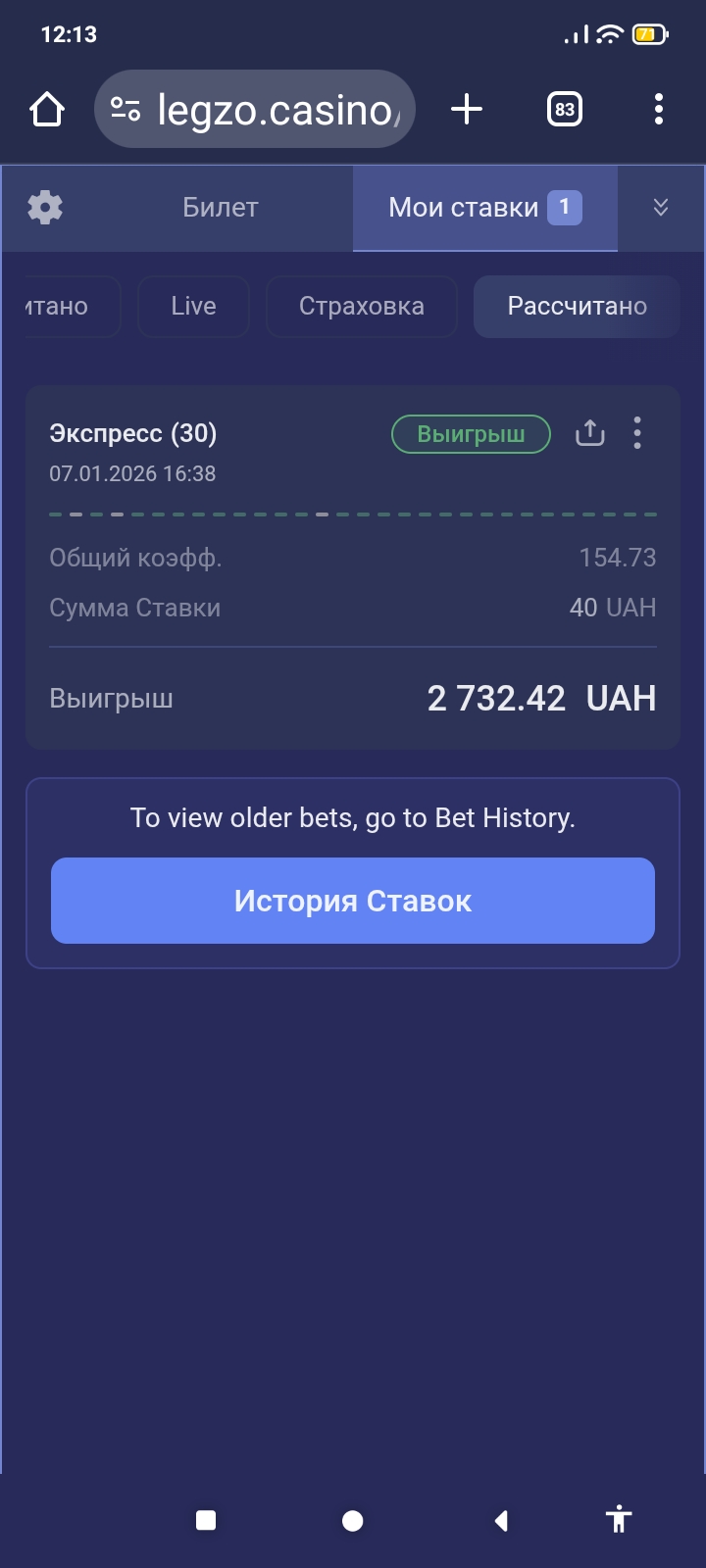Screen dimensions: 706x1568
Task: Select the Рассчитано filter chip
Action: tap(577, 307)
